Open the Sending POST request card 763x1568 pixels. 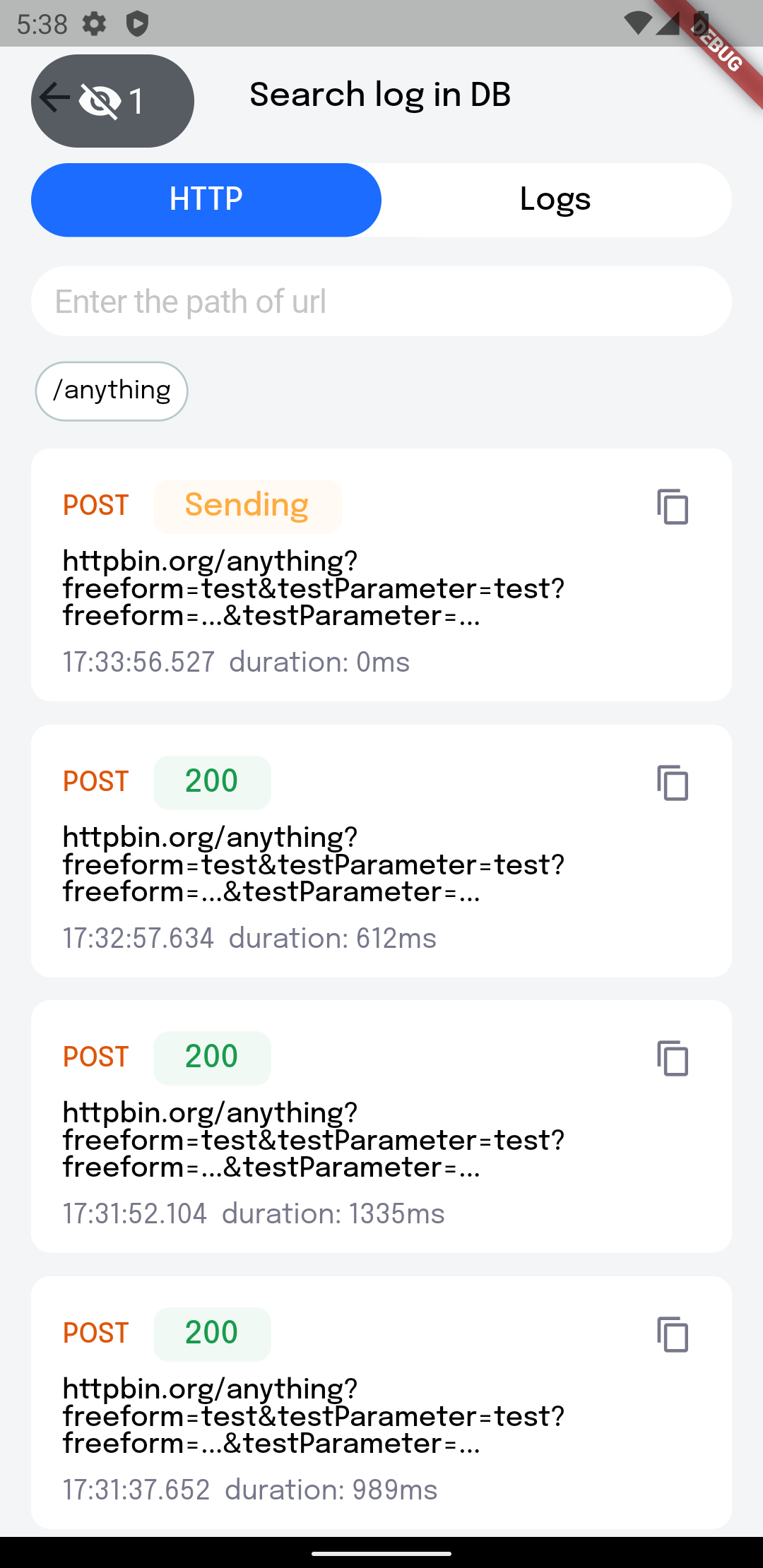(x=381, y=575)
